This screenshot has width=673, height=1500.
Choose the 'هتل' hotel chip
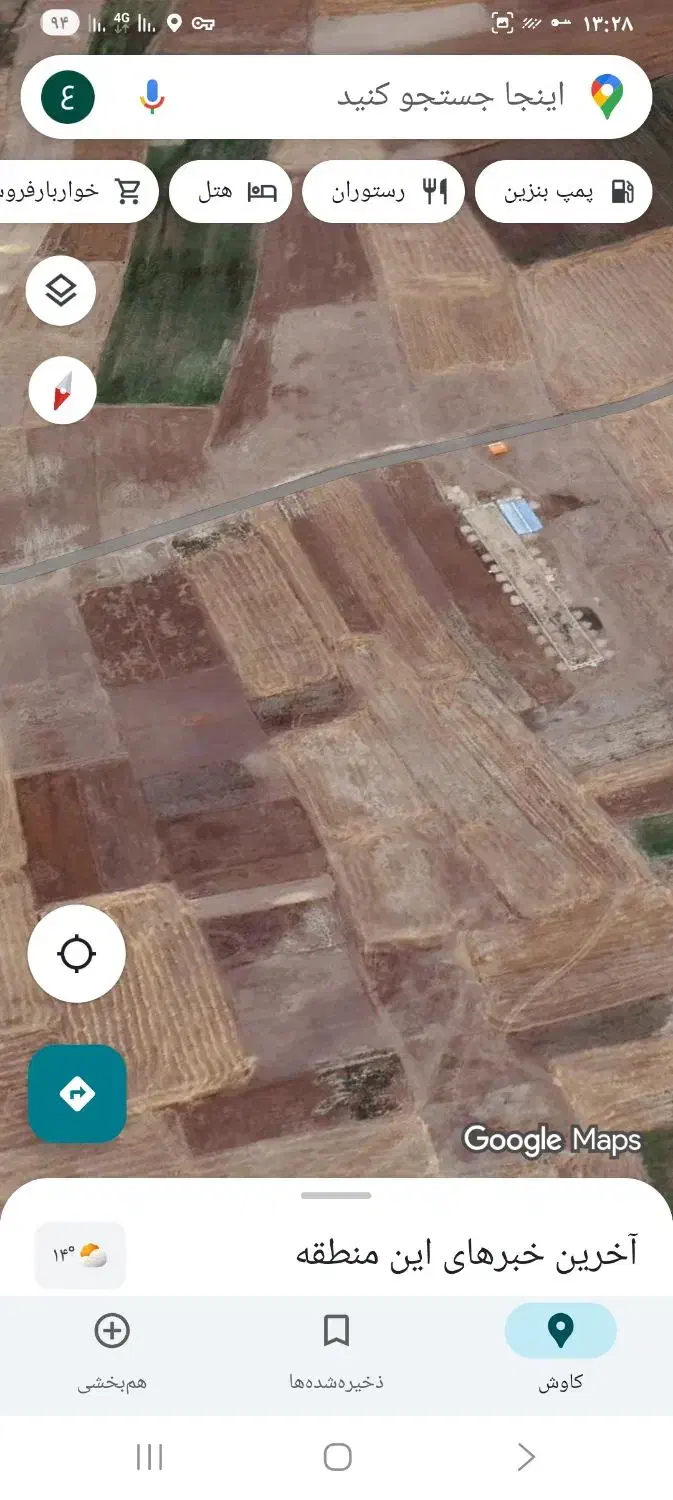pyautogui.click(x=230, y=191)
